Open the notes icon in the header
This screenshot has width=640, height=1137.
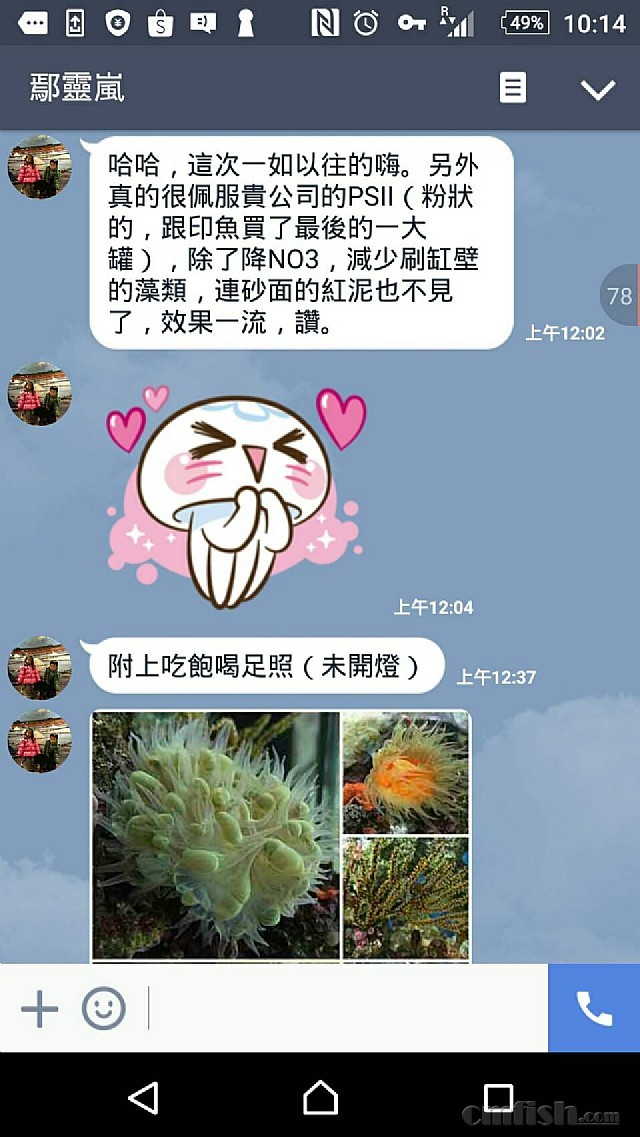click(x=512, y=89)
